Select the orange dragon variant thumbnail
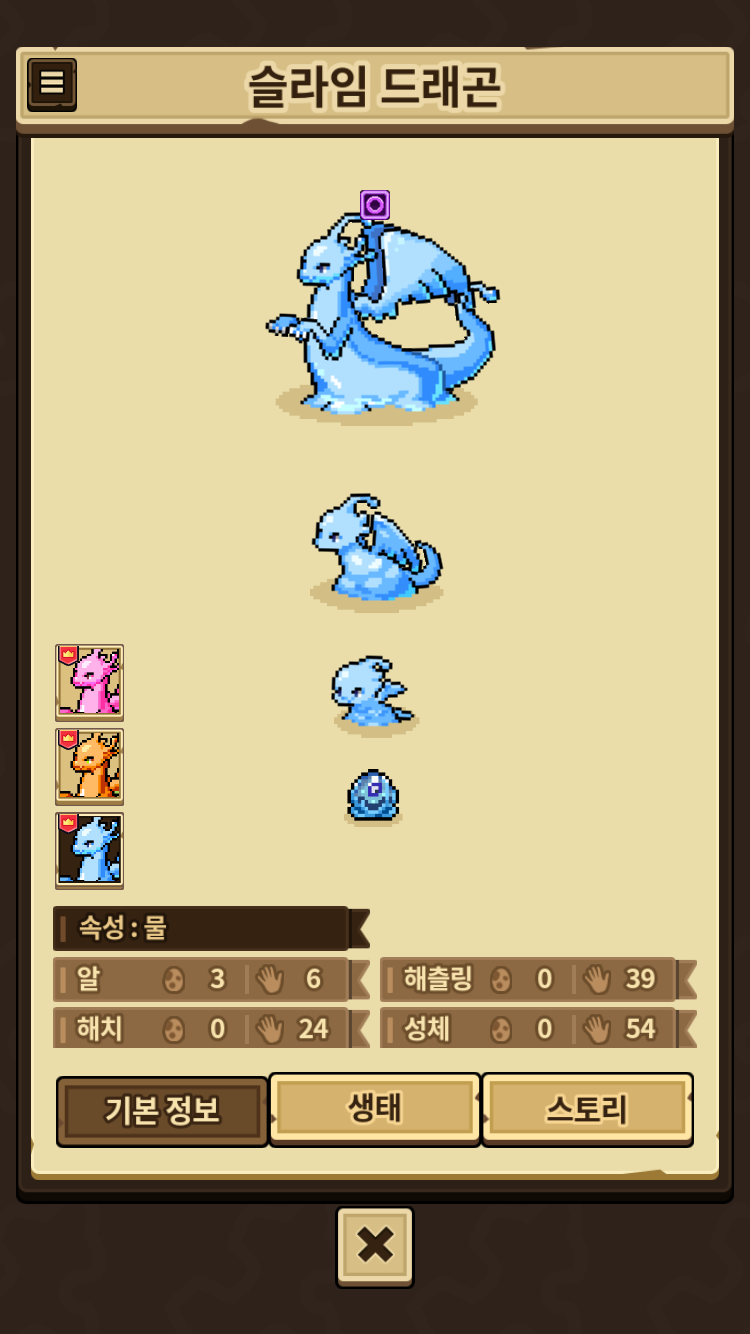The image size is (750, 1334). (90, 766)
